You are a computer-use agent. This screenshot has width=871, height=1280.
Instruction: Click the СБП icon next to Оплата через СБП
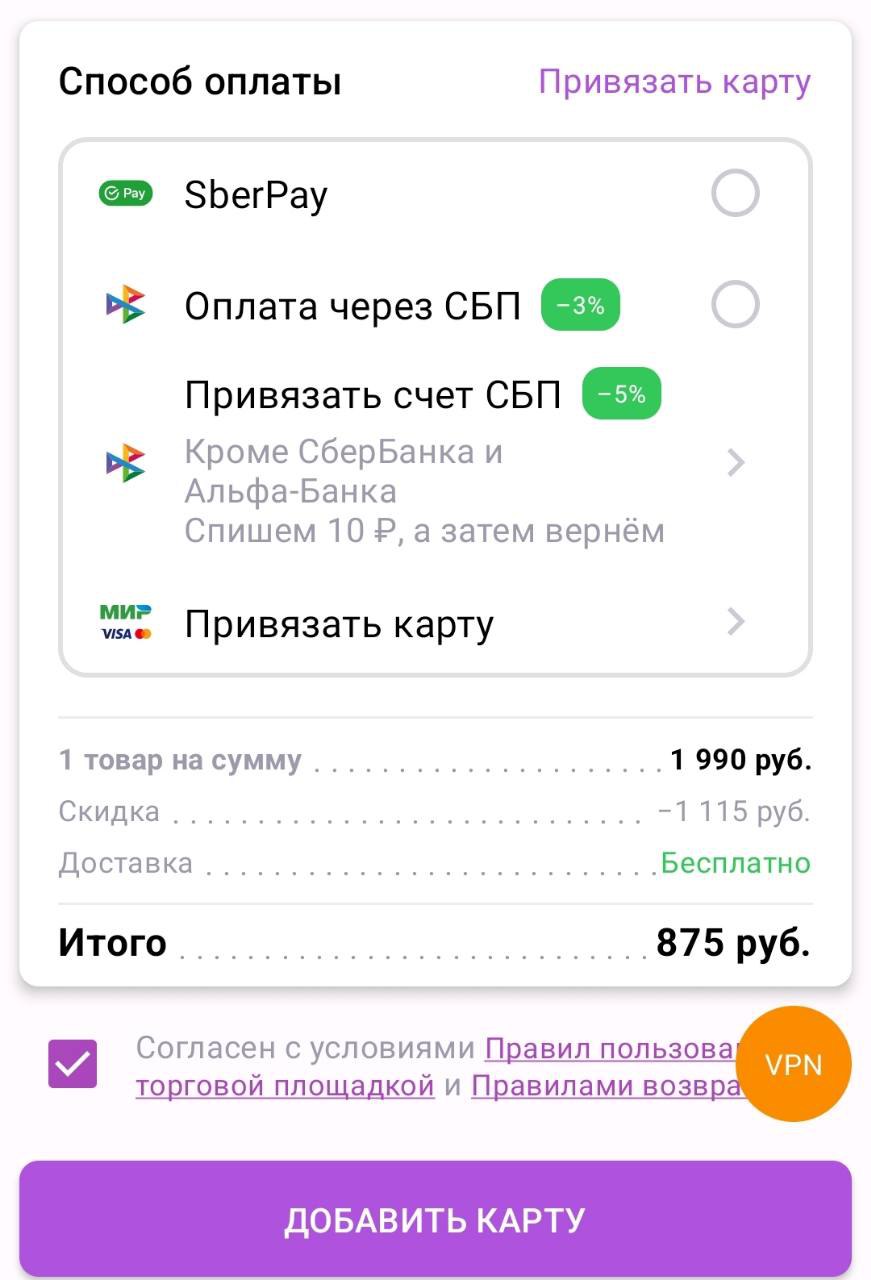tap(126, 304)
